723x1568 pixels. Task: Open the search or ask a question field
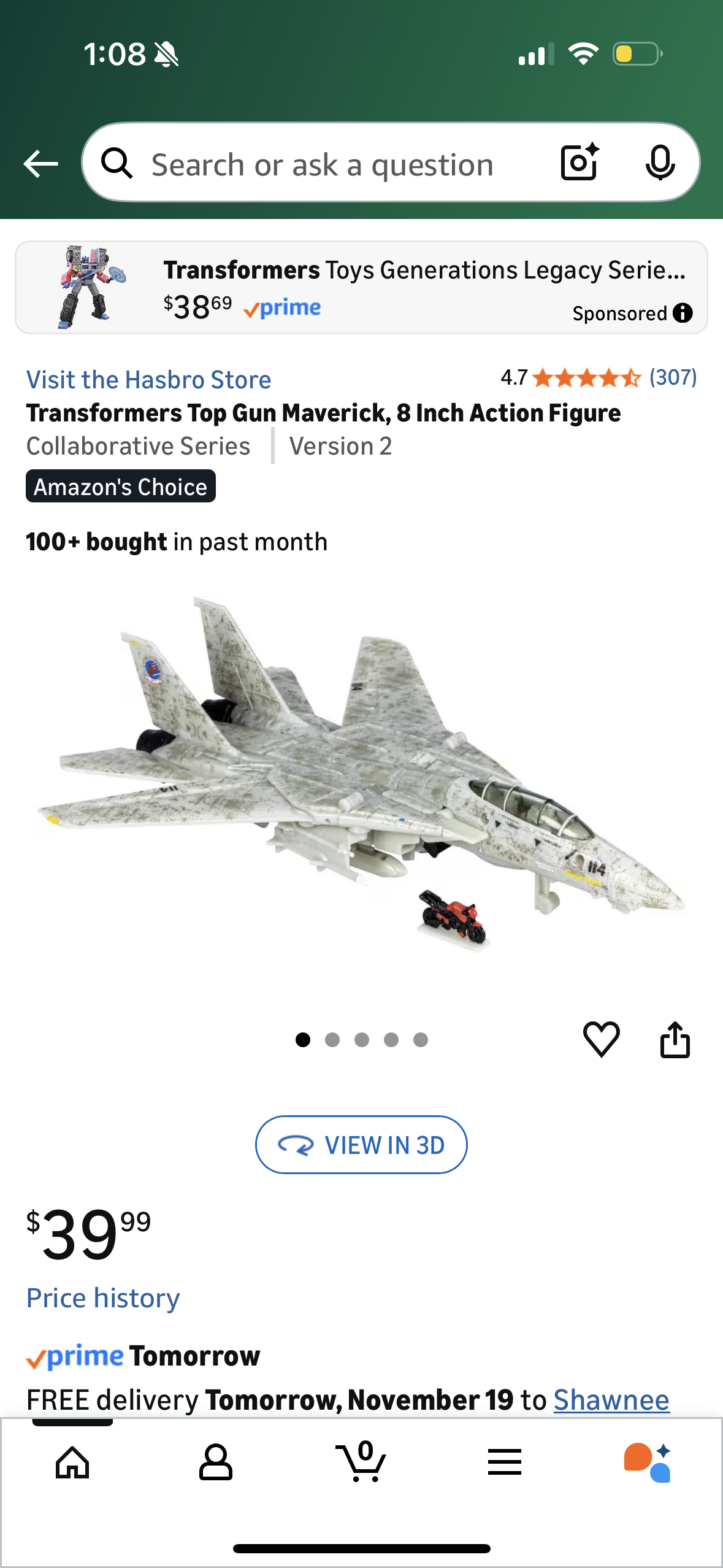(322, 164)
